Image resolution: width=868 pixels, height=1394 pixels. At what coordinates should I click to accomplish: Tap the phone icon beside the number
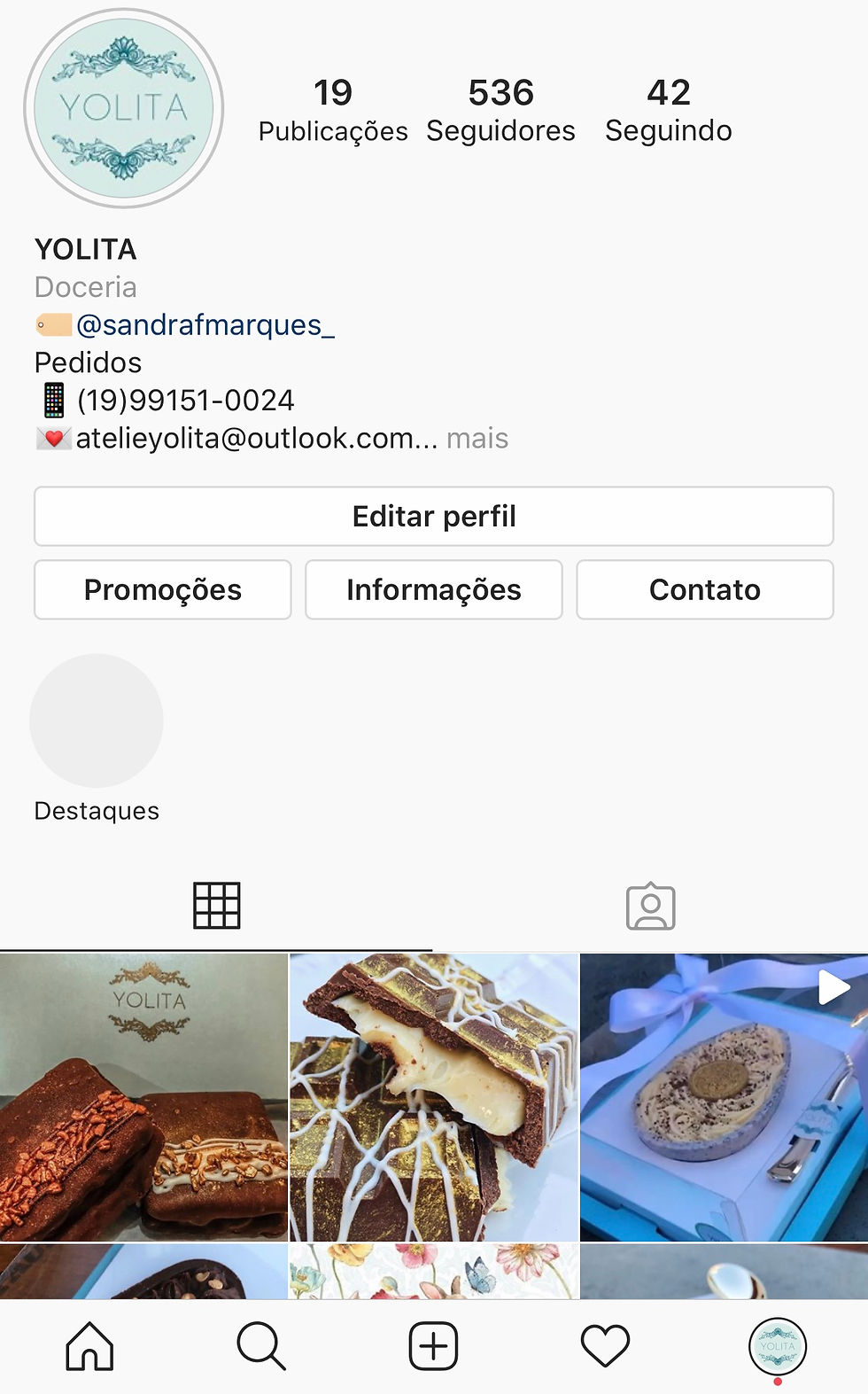(x=55, y=400)
